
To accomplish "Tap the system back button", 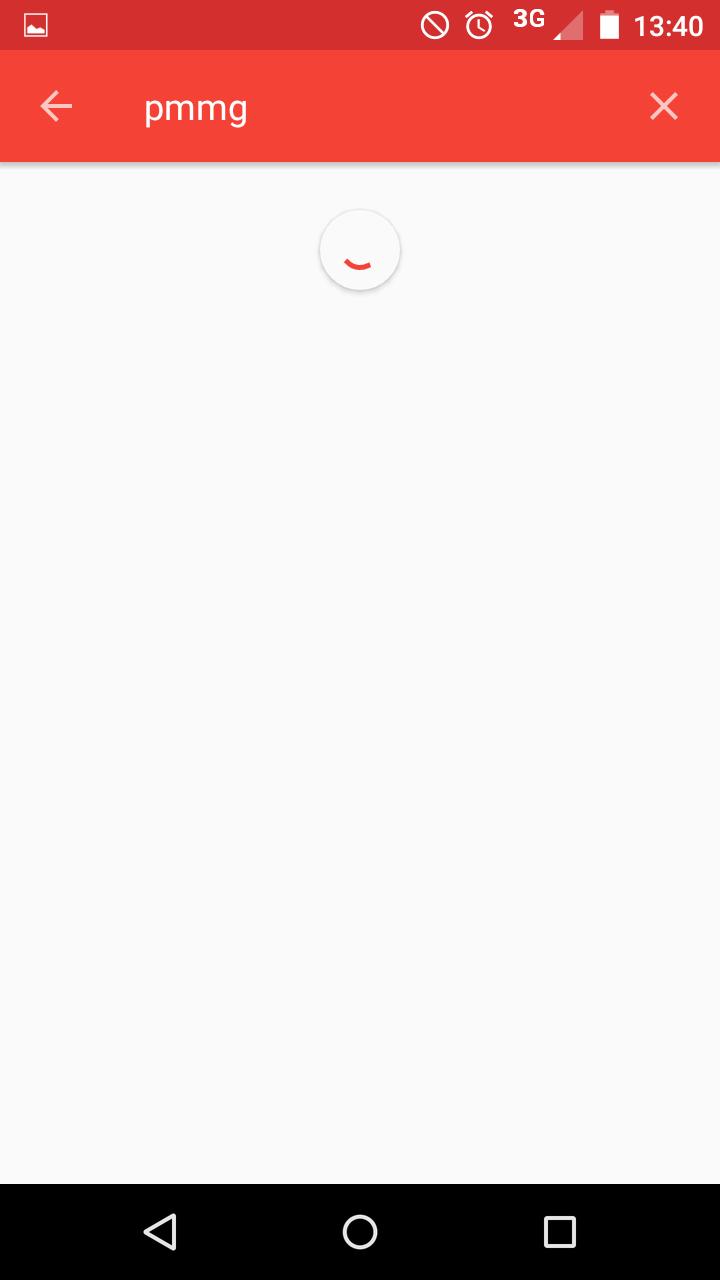I will (x=160, y=1231).
